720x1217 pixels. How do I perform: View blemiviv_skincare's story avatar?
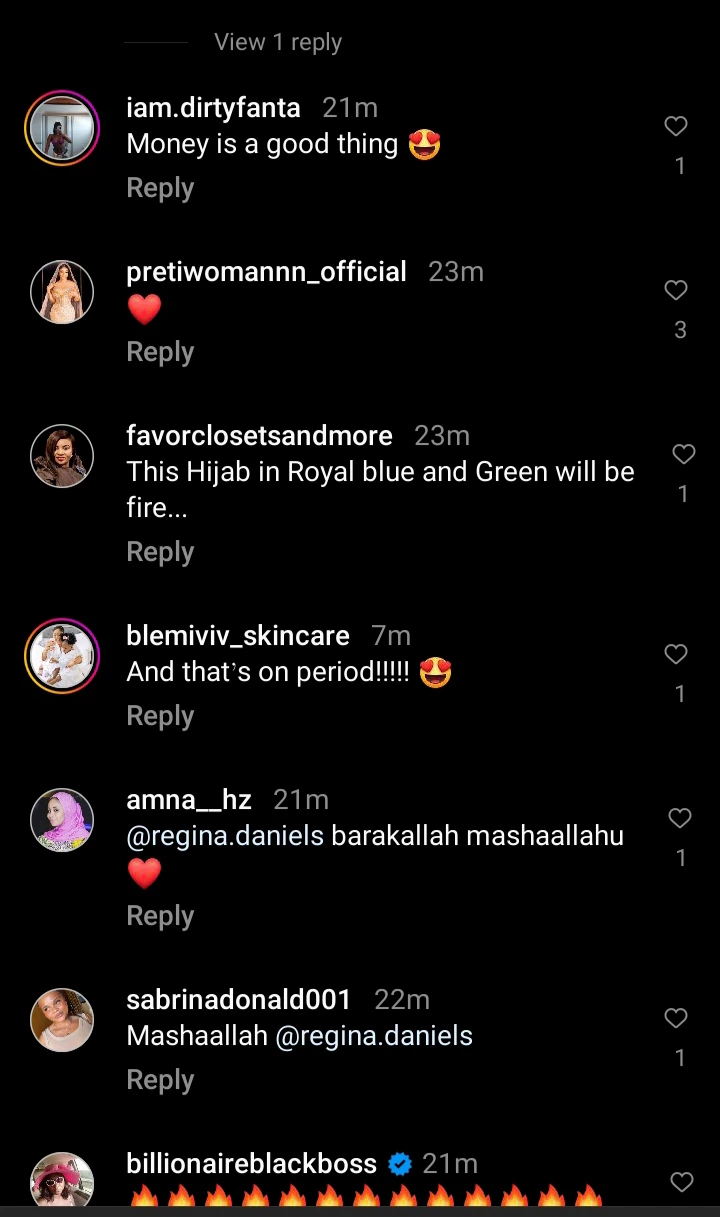(62, 656)
